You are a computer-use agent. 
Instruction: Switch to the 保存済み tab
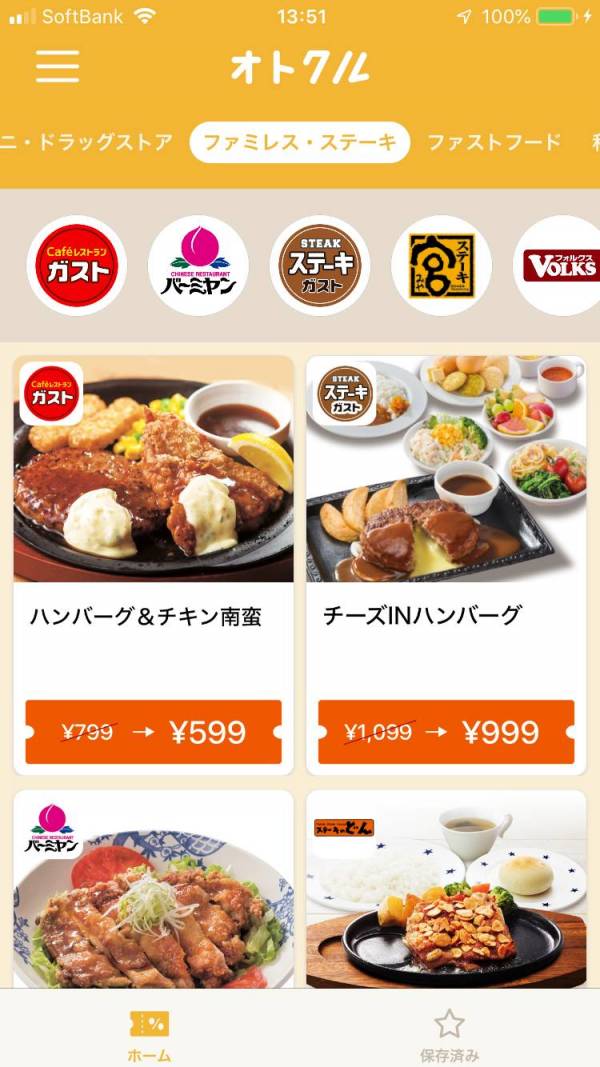pos(449,1035)
